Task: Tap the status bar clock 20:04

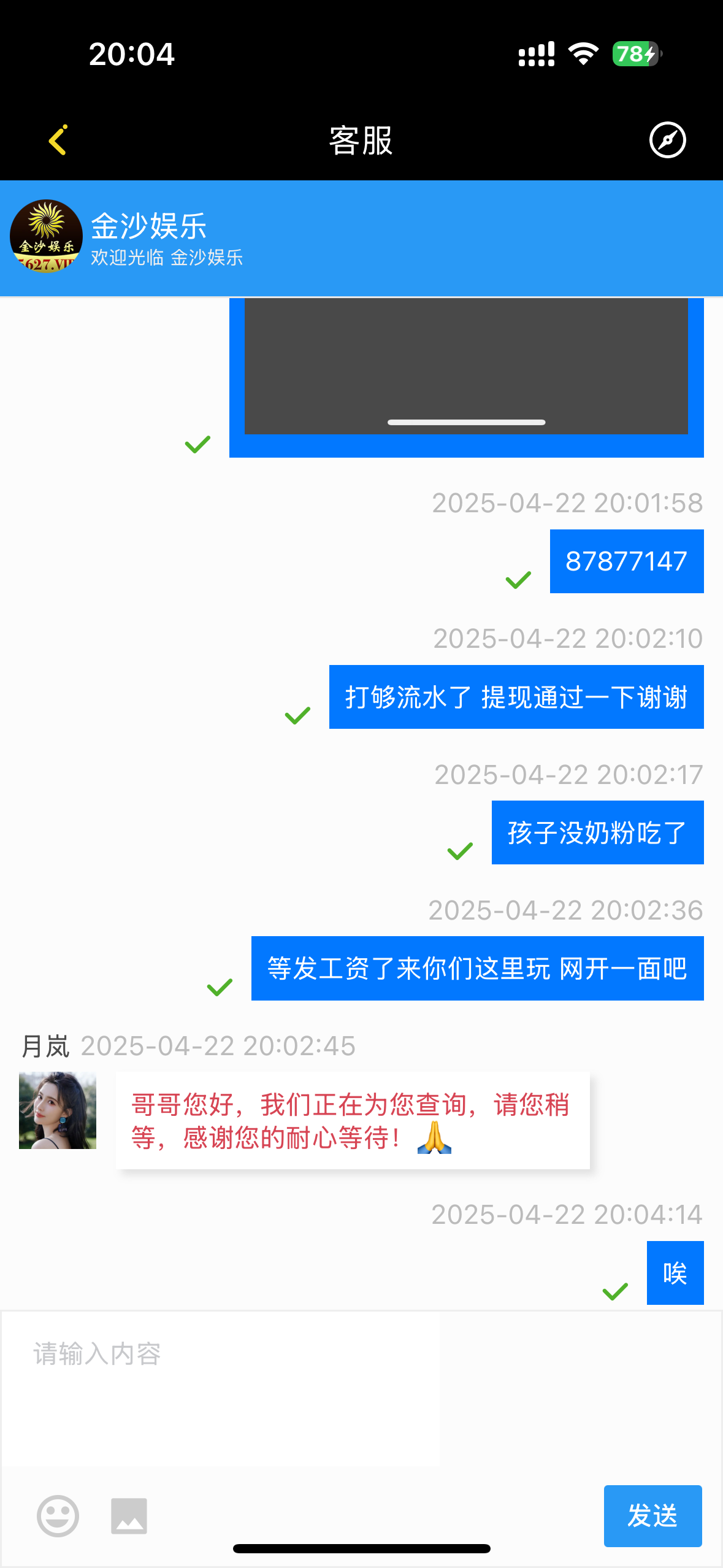Action: [131, 54]
